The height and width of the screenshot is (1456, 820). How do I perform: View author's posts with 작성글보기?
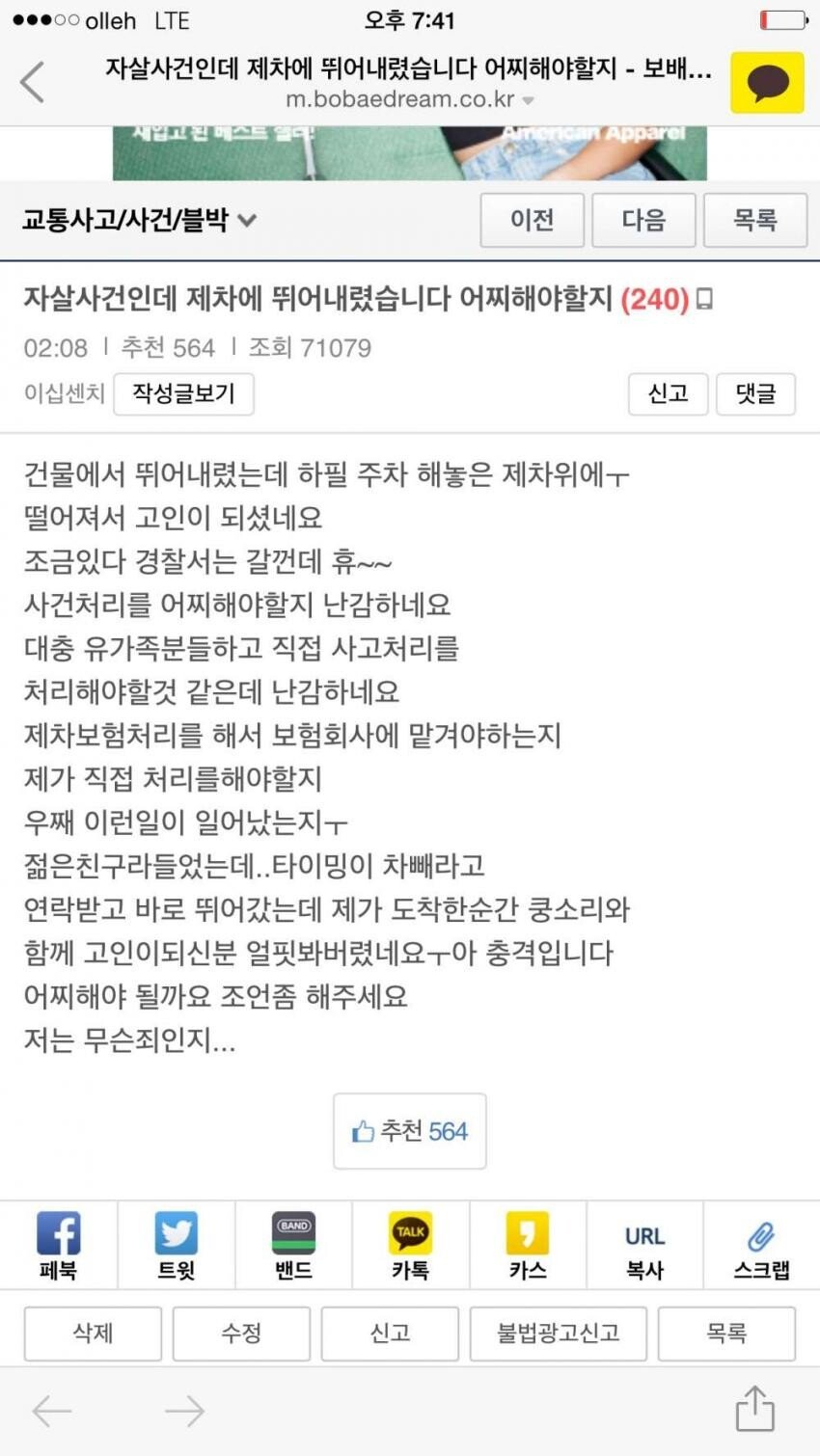tap(183, 393)
